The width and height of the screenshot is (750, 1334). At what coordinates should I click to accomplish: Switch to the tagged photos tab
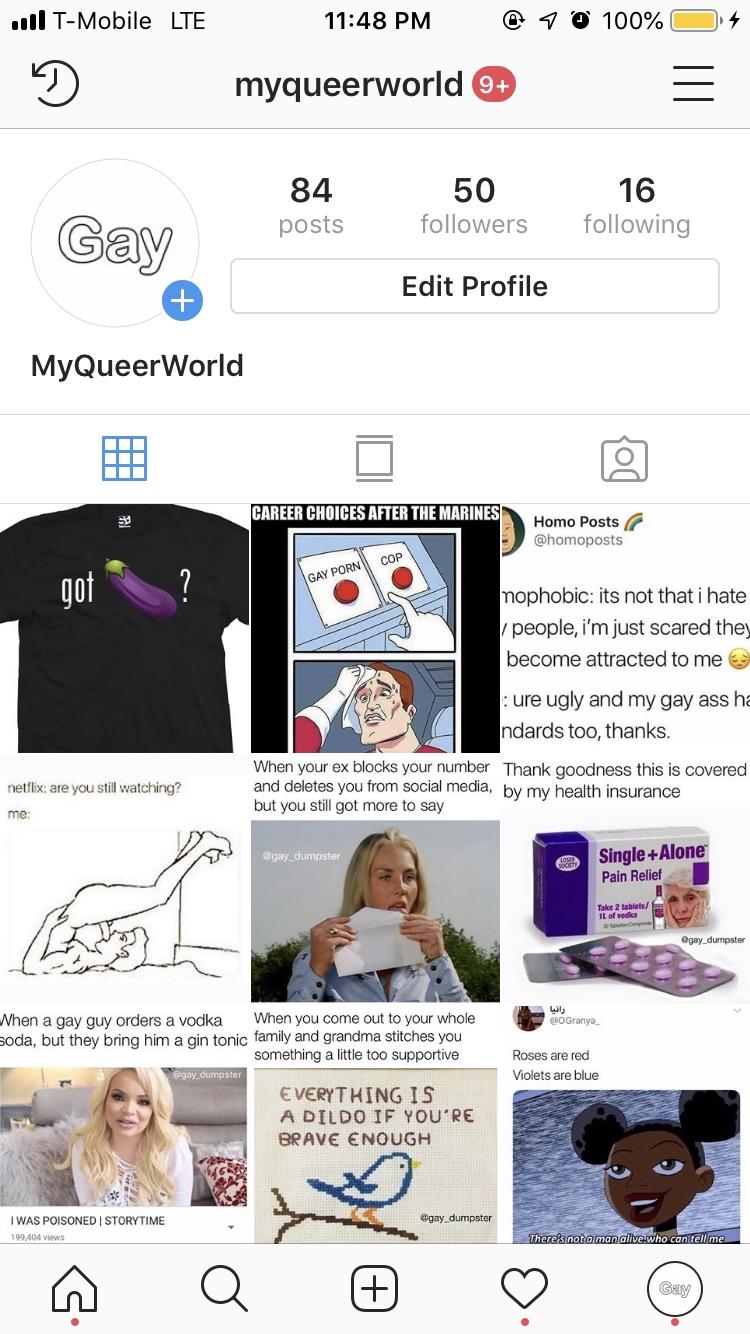pos(624,459)
